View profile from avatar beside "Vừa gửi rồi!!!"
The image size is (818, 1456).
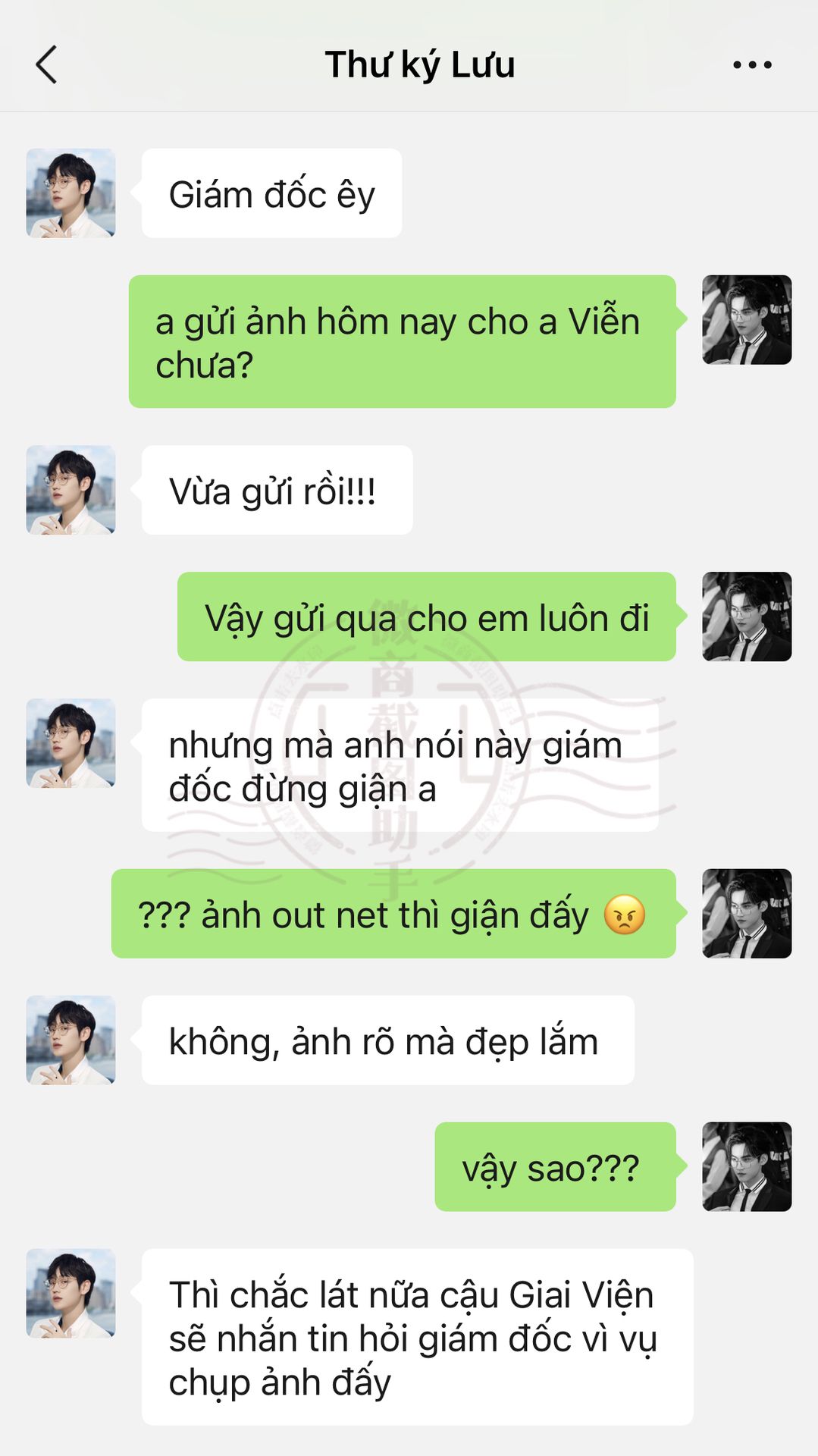[x=71, y=490]
